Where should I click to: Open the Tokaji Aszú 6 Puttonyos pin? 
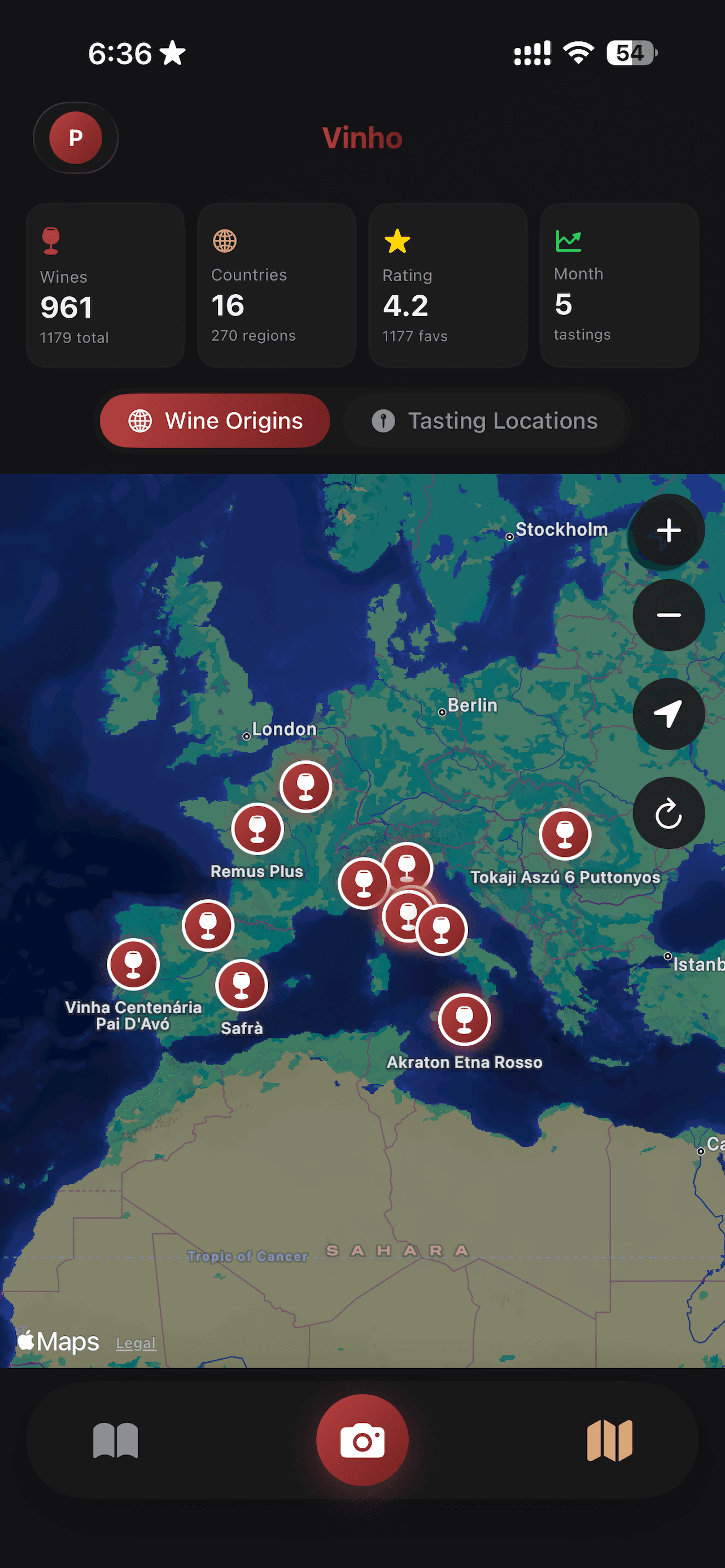pyautogui.click(x=564, y=834)
